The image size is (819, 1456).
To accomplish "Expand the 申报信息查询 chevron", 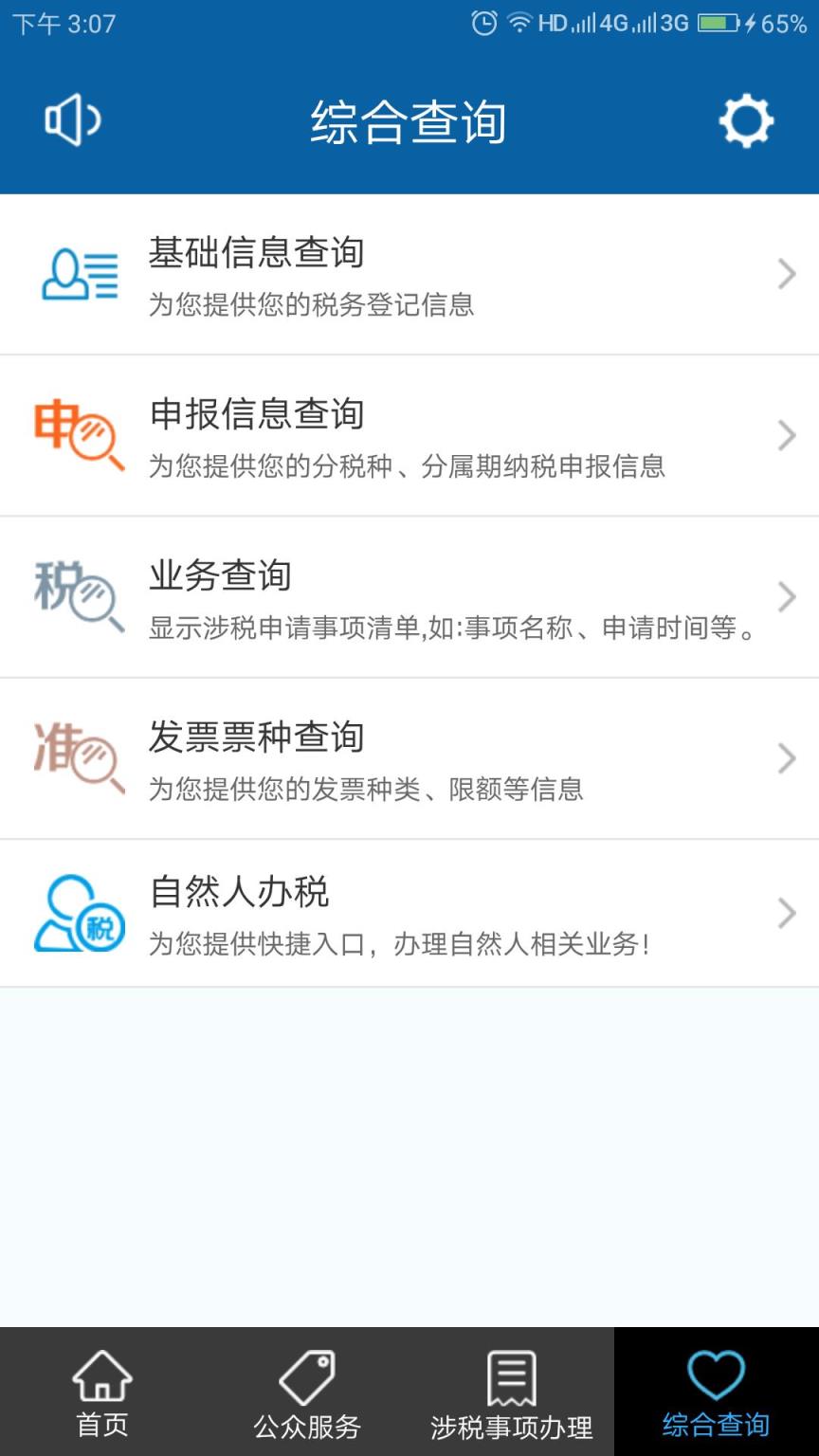I will 788,435.
